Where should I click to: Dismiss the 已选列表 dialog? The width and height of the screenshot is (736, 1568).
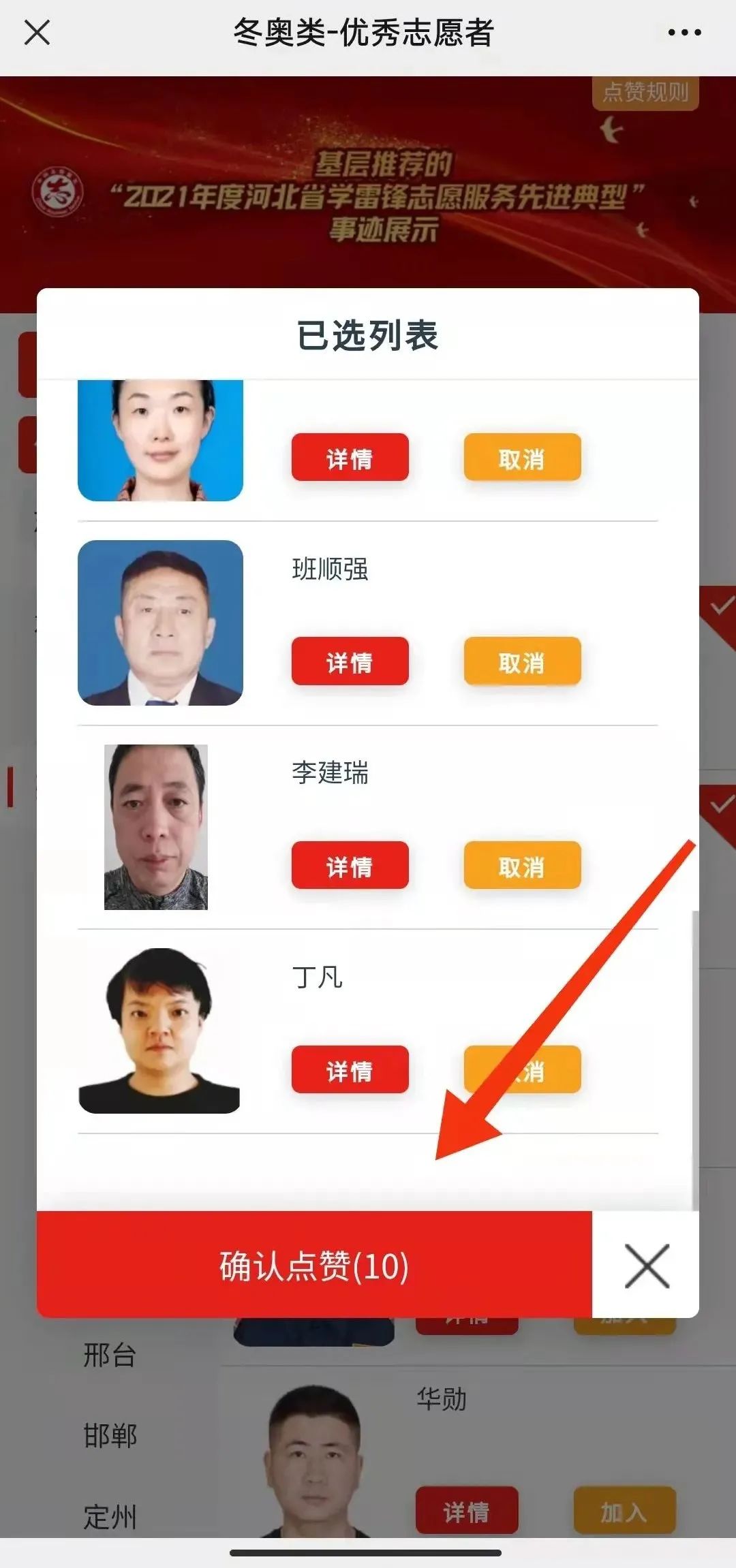(646, 1266)
